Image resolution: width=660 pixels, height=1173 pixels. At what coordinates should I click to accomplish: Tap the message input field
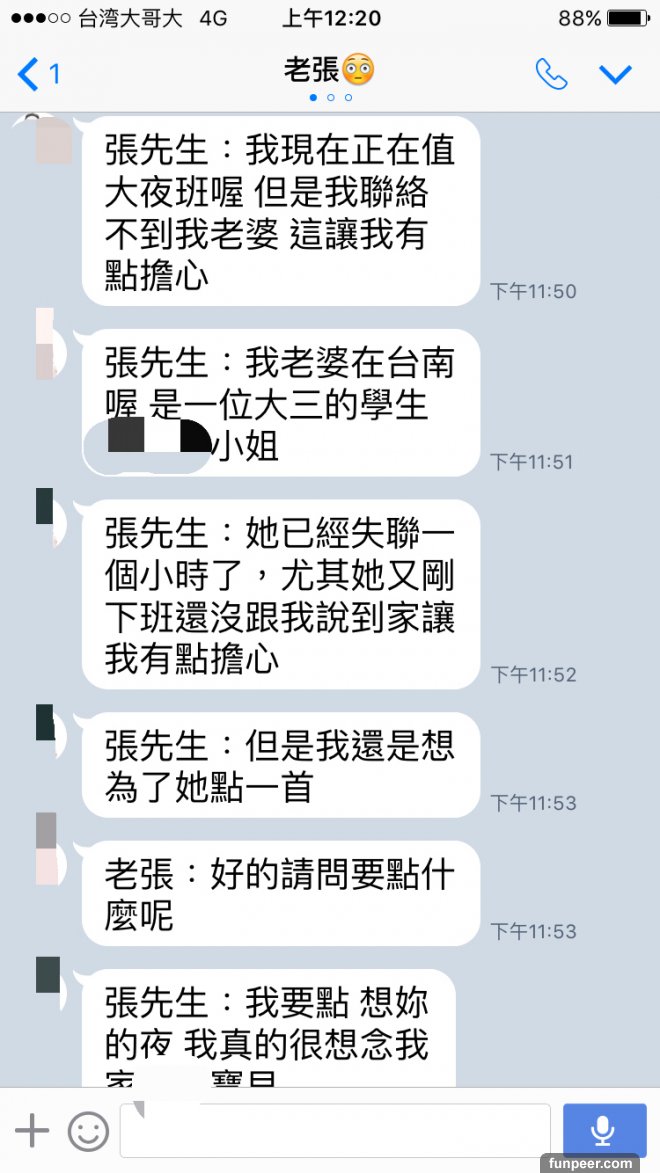coord(335,1130)
